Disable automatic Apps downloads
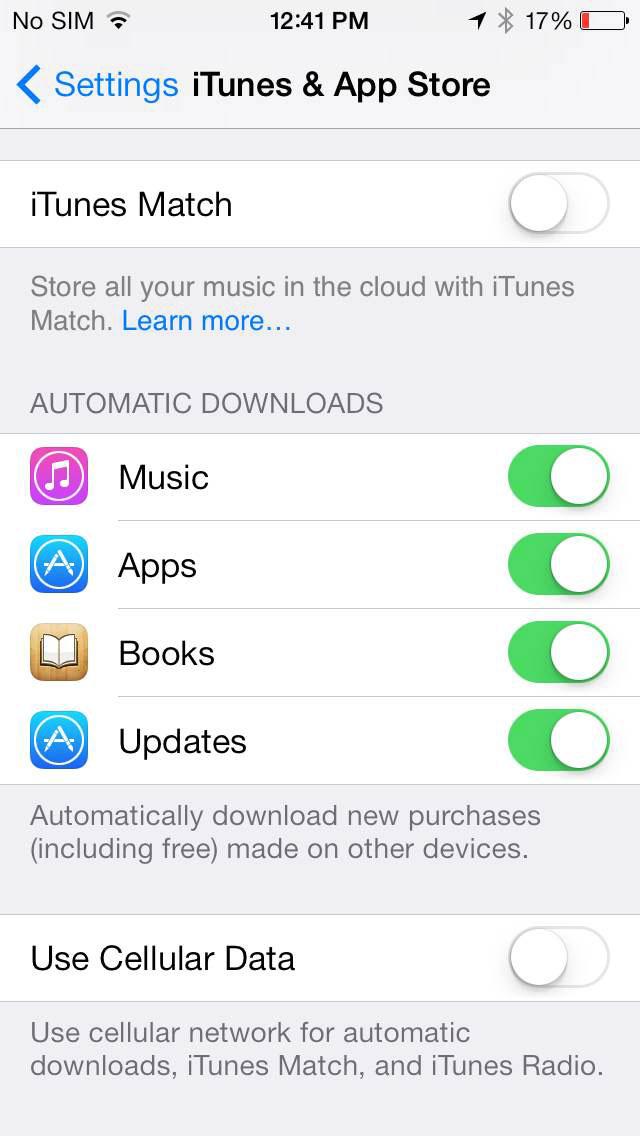 (x=558, y=564)
